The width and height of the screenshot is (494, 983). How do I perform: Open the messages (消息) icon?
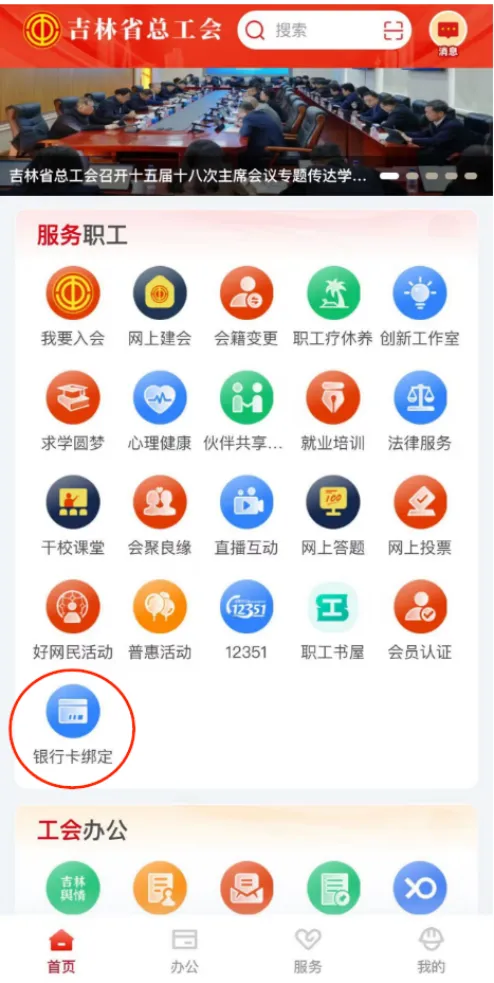tap(448, 33)
